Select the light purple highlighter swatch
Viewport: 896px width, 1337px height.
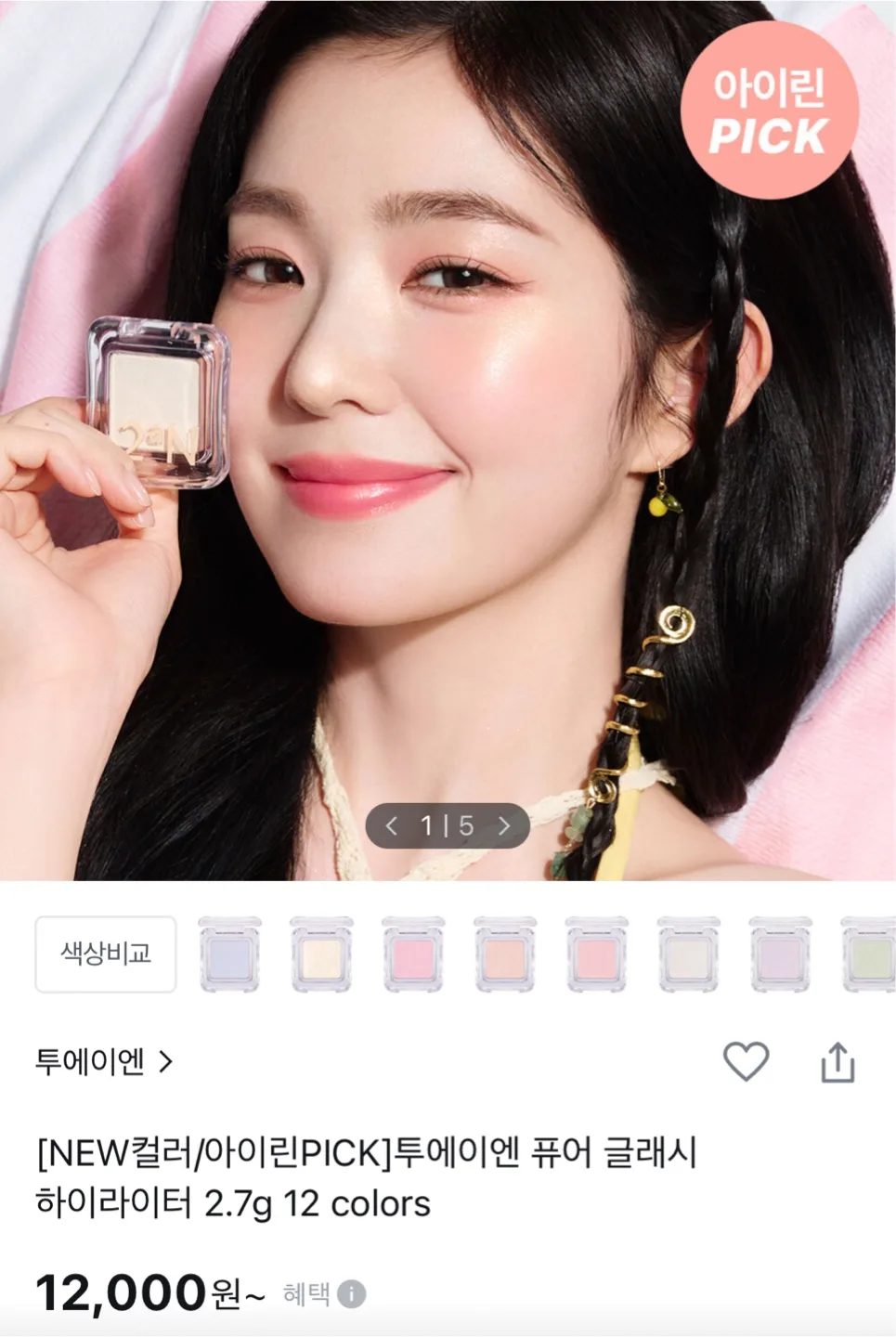pyautogui.click(x=780, y=954)
